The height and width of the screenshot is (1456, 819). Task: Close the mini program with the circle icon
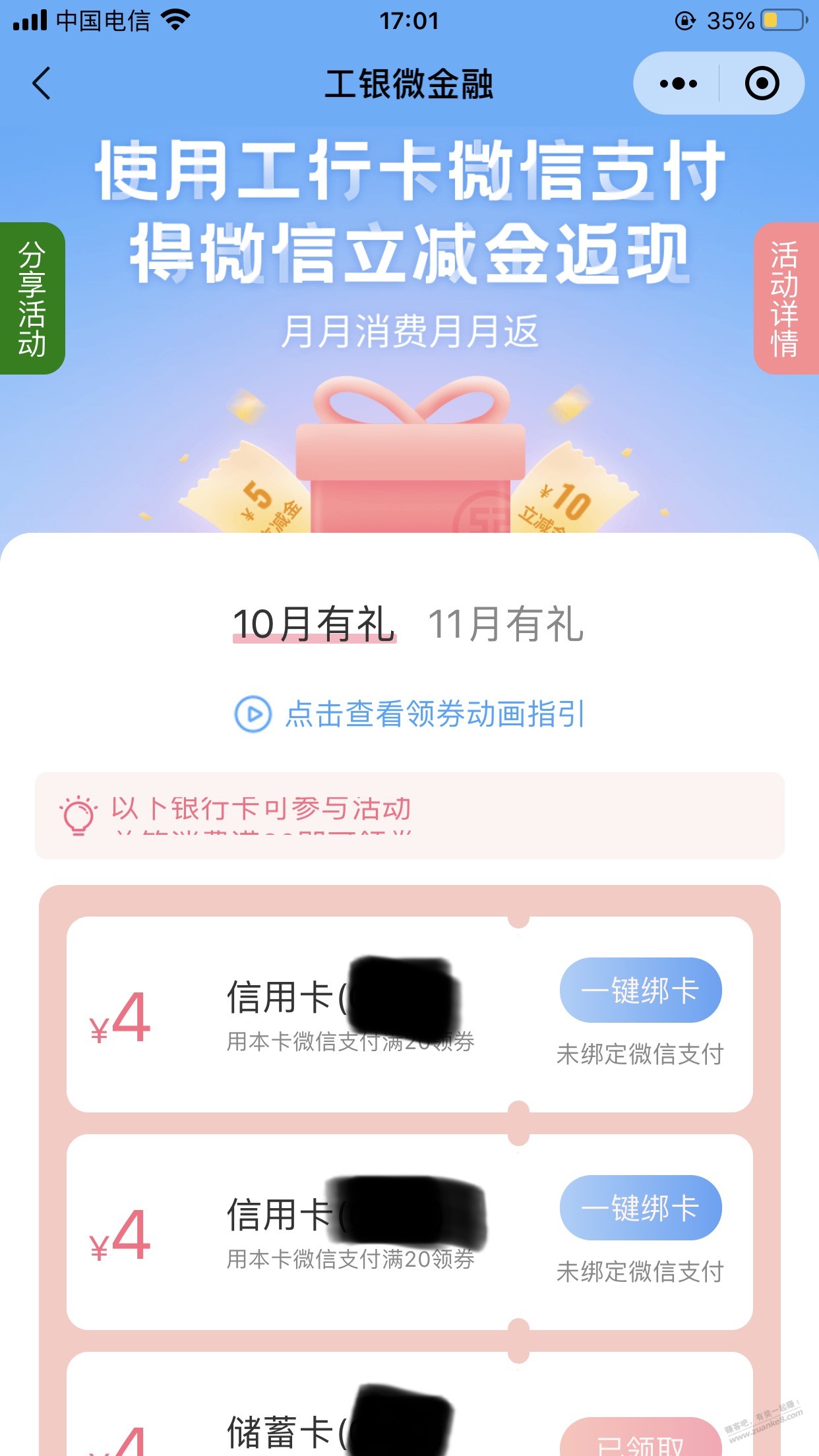pos(762,84)
